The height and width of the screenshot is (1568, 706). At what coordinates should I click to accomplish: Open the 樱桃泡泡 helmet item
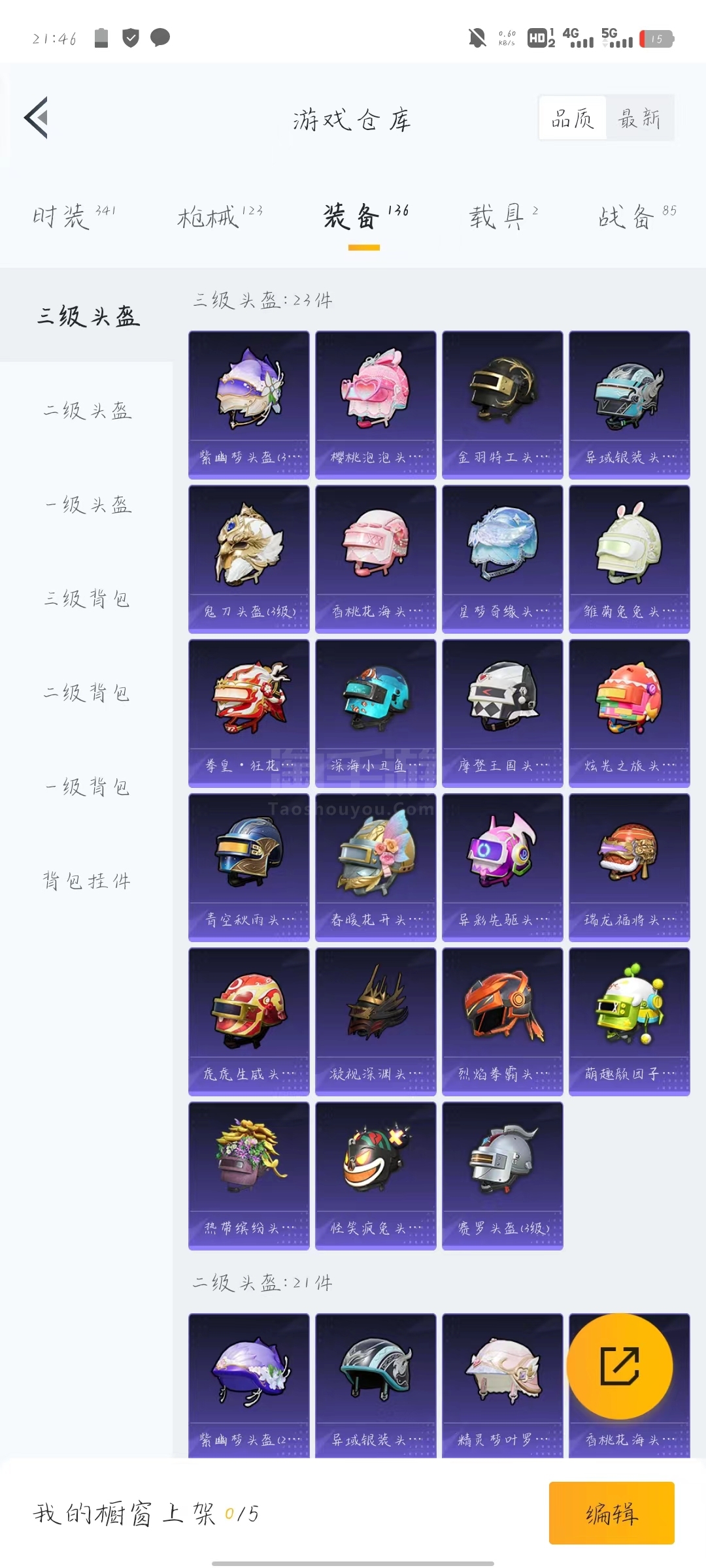[x=376, y=405]
